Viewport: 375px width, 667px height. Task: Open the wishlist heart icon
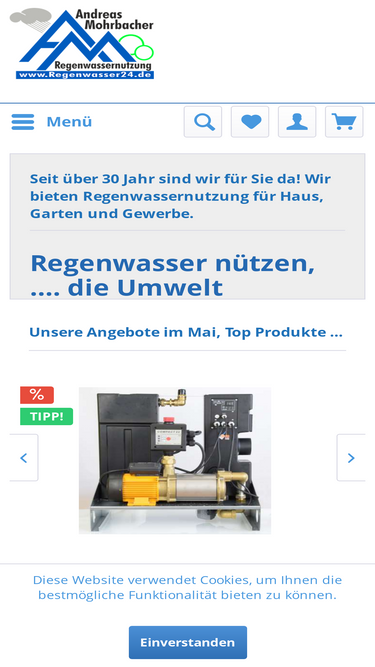(250, 122)
